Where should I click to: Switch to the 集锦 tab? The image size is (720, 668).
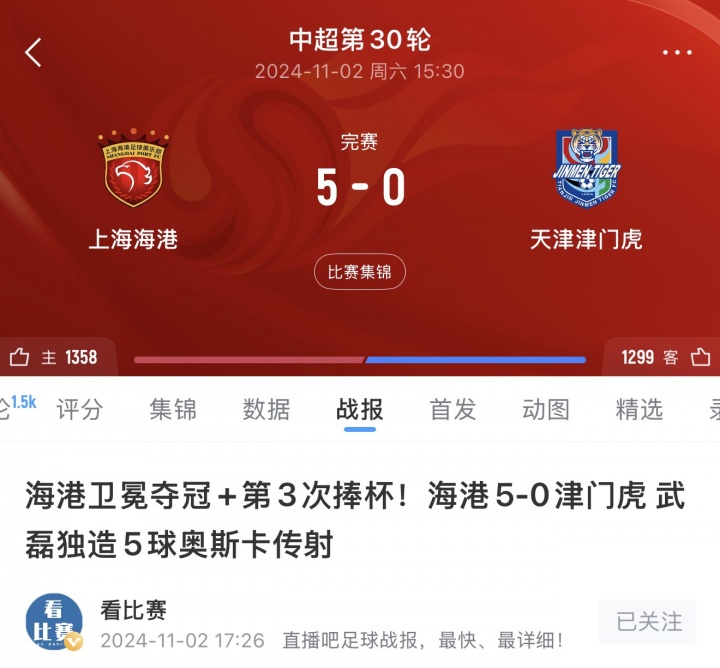[173, 409]
